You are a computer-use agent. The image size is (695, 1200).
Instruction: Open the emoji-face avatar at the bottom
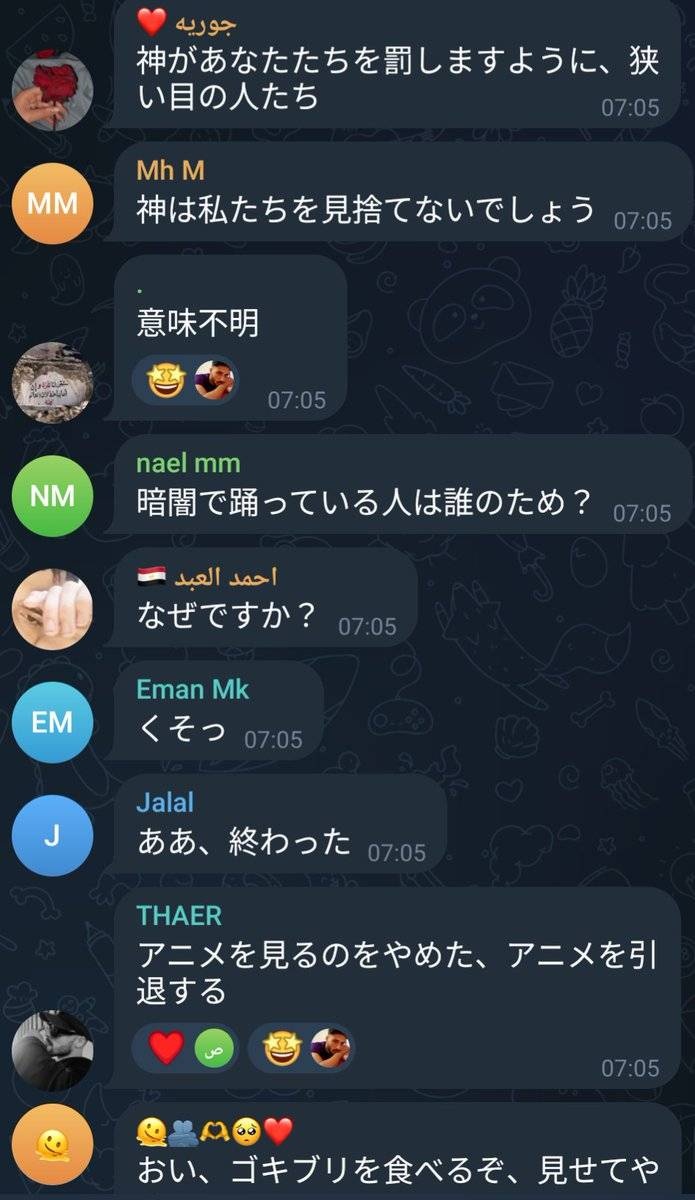[x=52, y=1144]
